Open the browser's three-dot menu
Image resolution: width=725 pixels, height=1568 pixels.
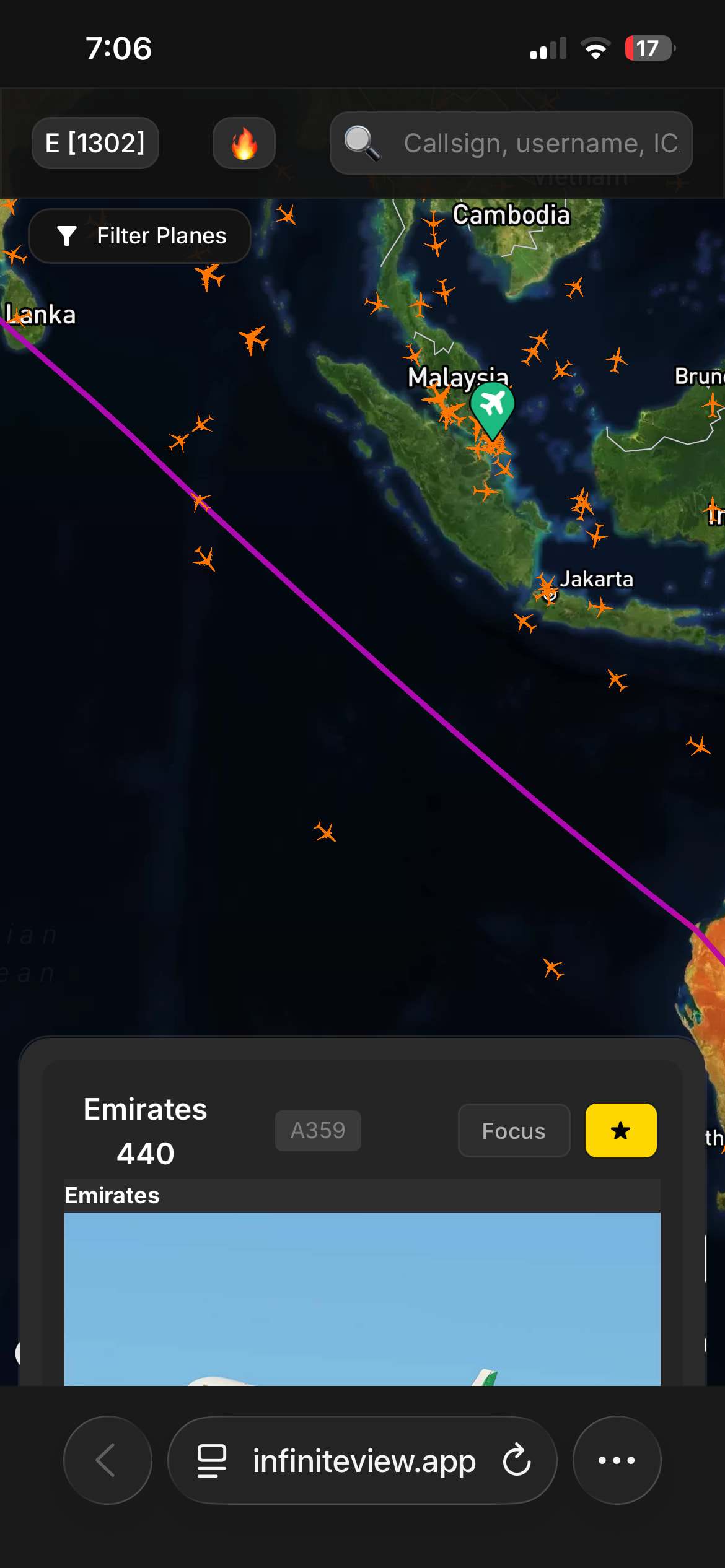point(617,1460)
